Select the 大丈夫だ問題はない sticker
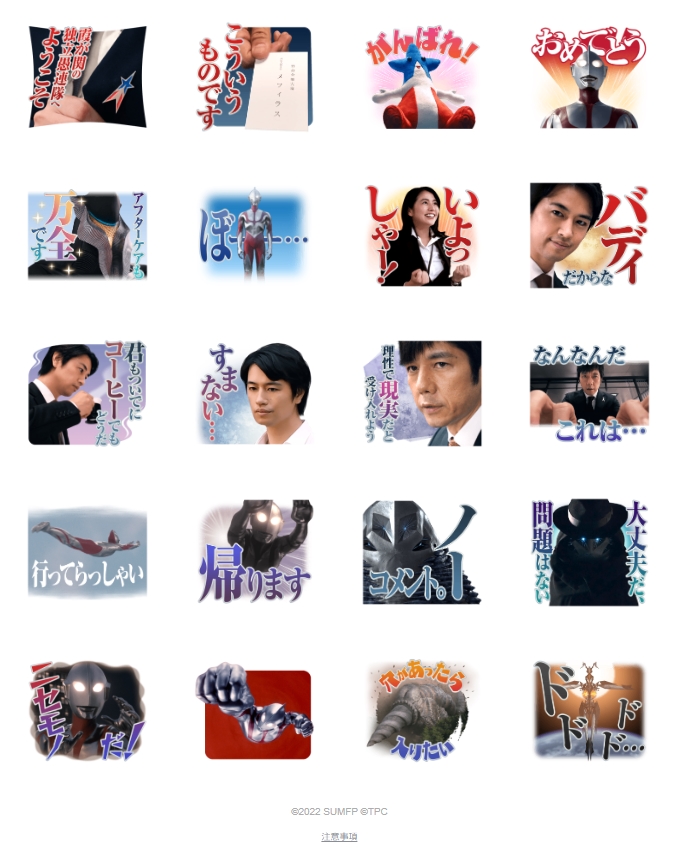The image size is (680, 850). [x=588, y=552]
